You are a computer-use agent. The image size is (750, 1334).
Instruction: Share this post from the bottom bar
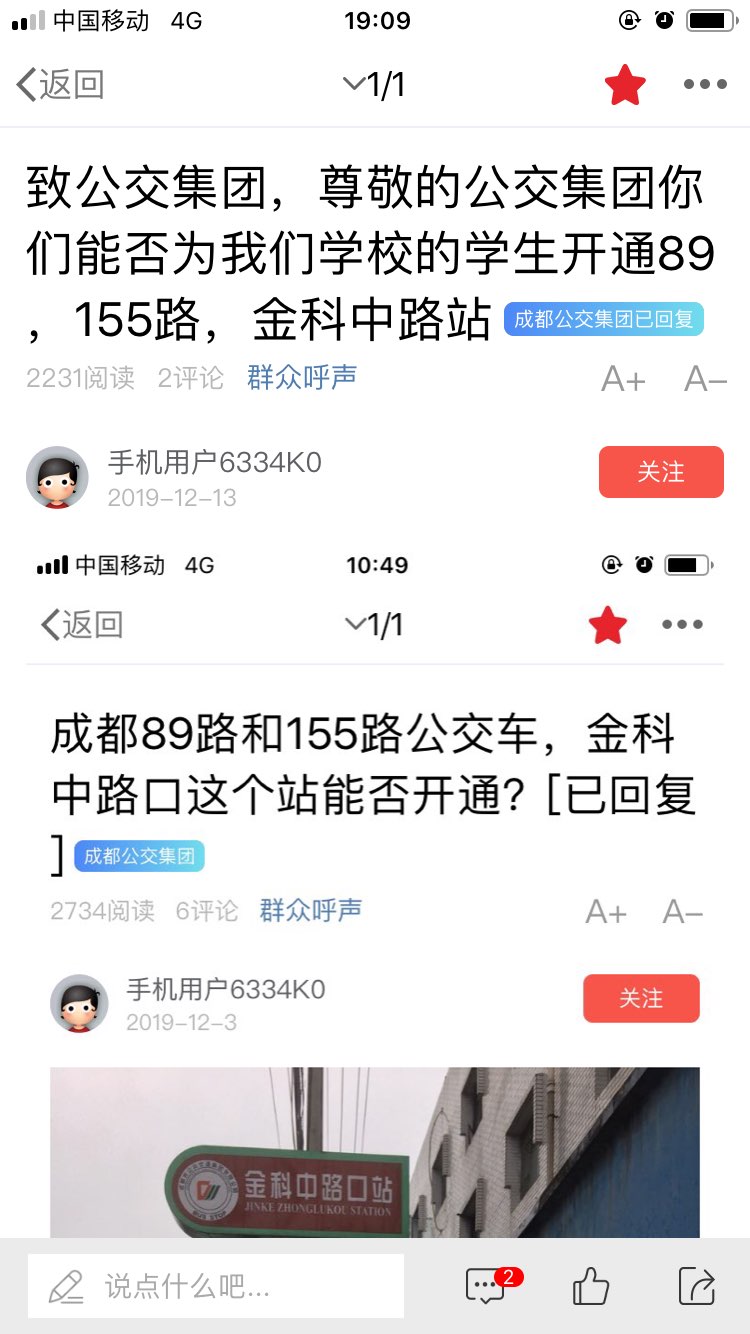(696, 1286)
